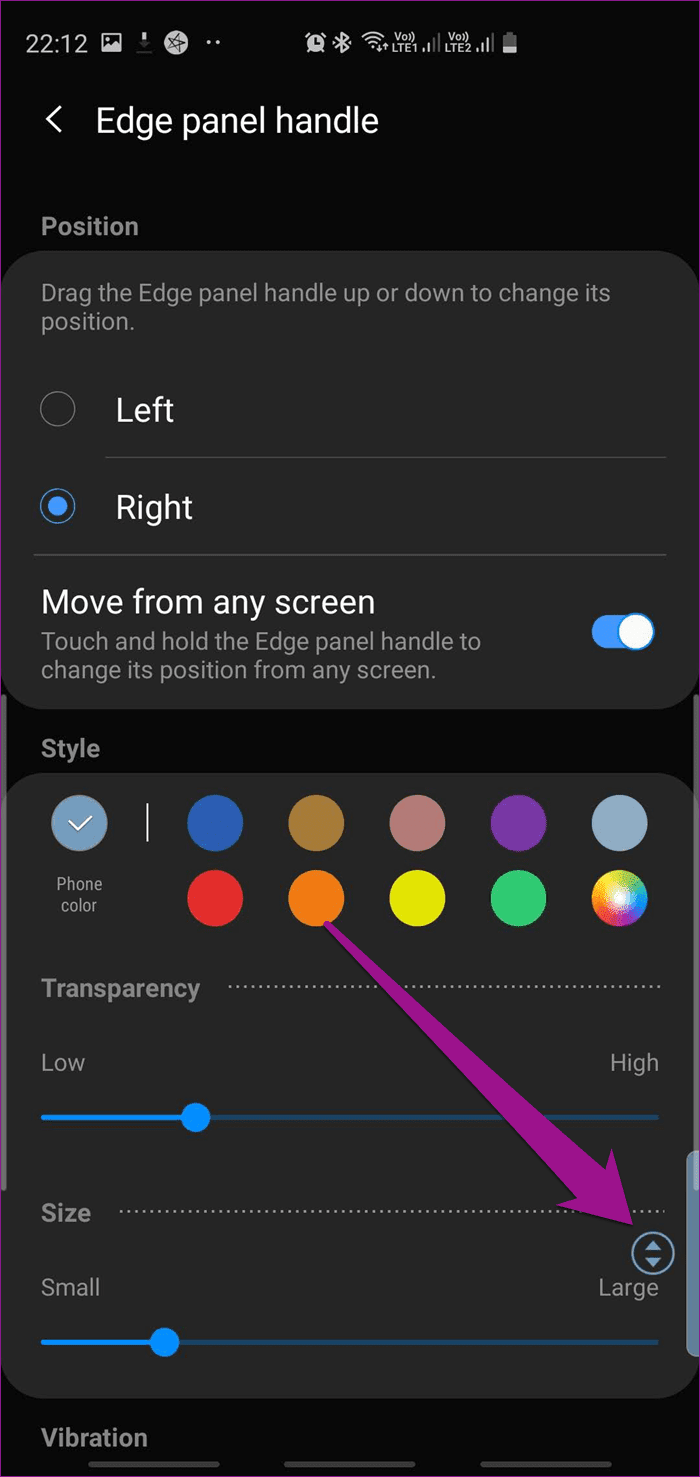Set Size slider toward Large
The width and height of the screenshot is (700, 1477).
350,1342
